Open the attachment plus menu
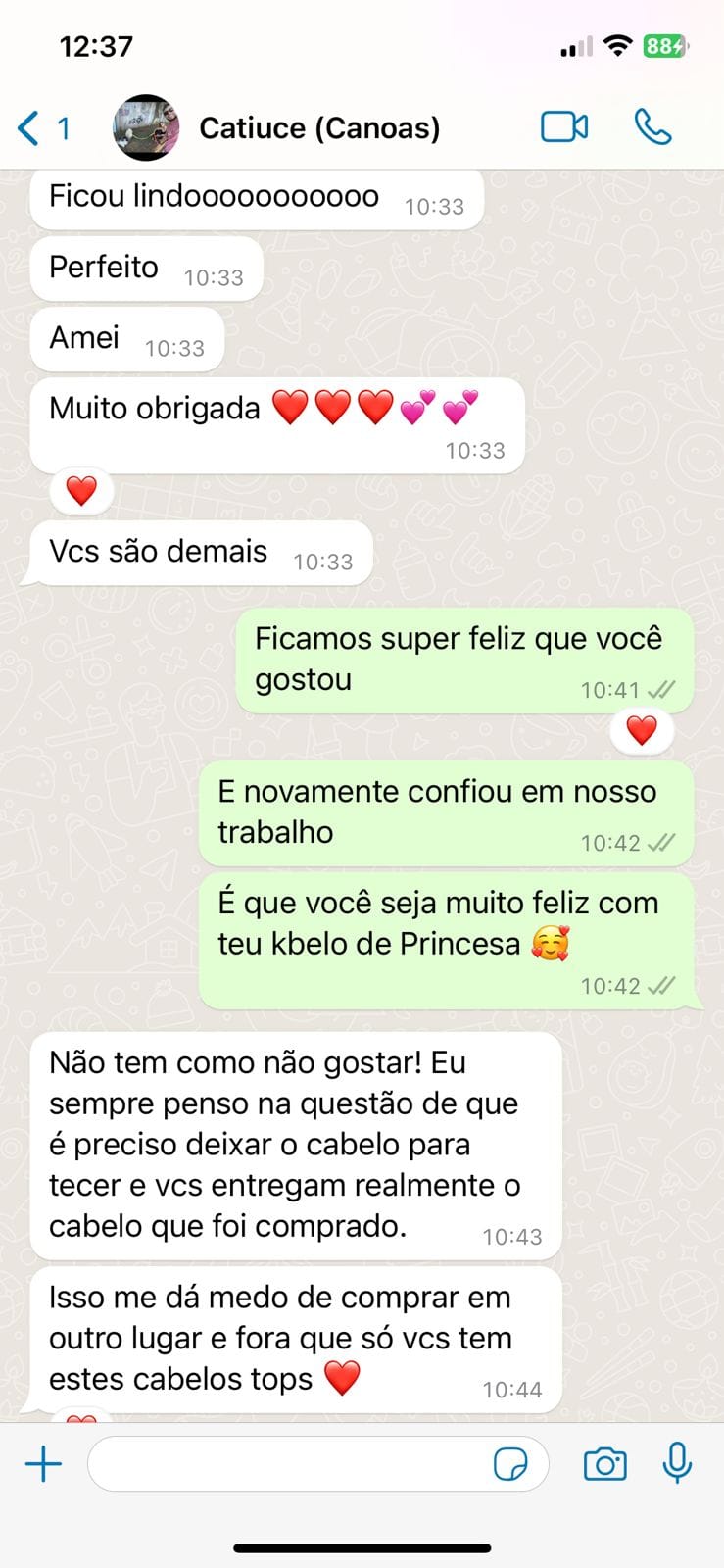 pos(43,1464)
